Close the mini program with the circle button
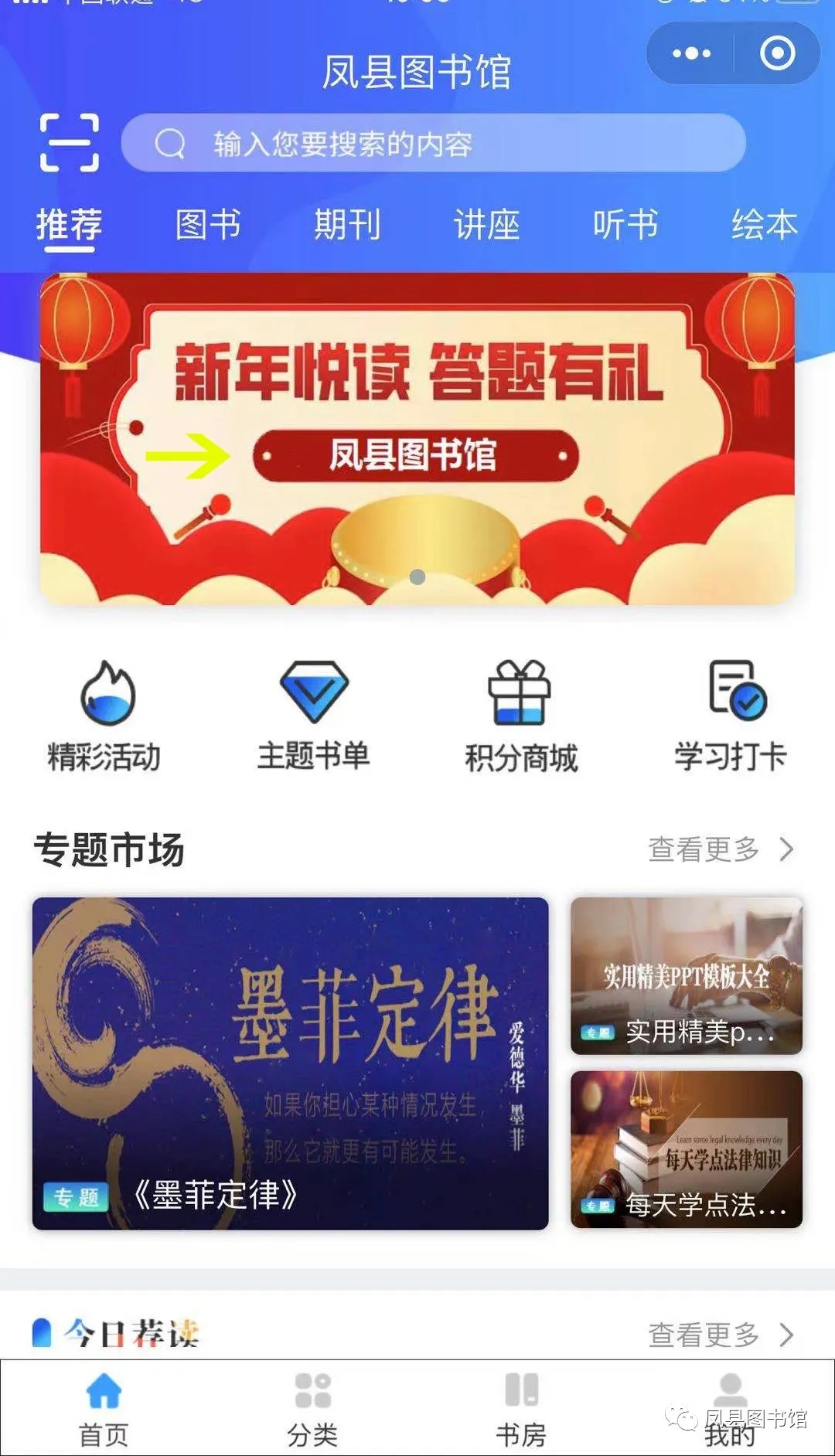The width and height of the screenshot is (835, 1456). click(x=777, y=53)
